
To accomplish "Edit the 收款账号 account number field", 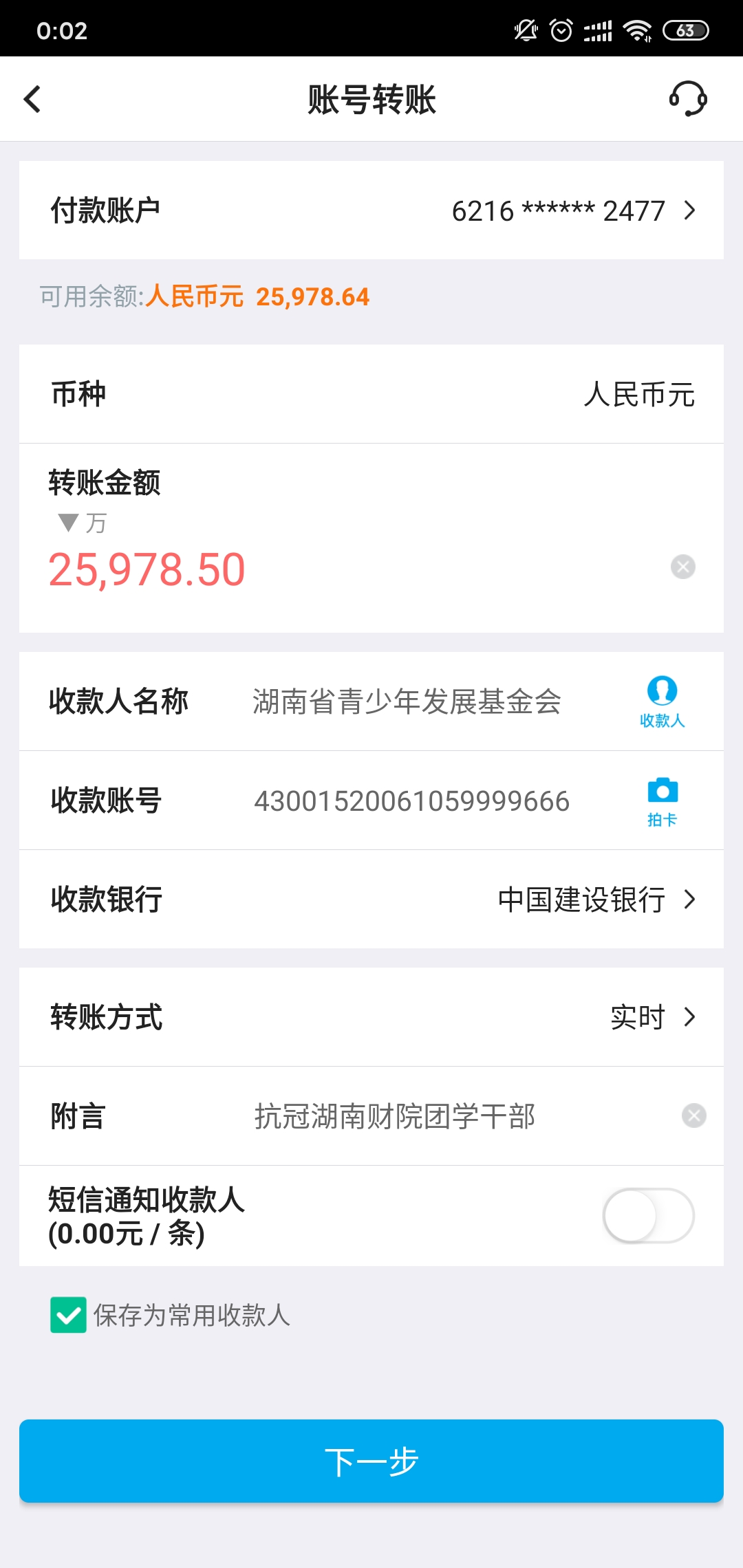I will [x=411, y=801].
